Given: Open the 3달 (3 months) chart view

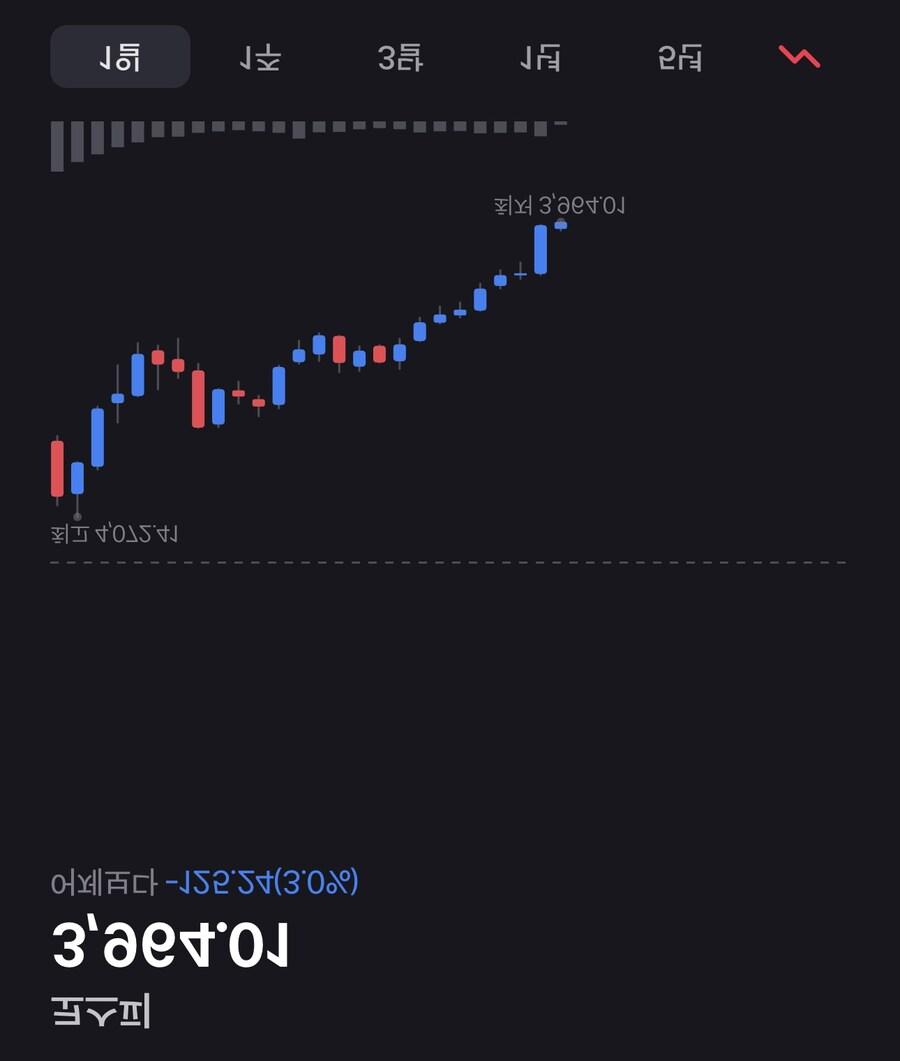Looking at the screenshot, I should [399, 57].
